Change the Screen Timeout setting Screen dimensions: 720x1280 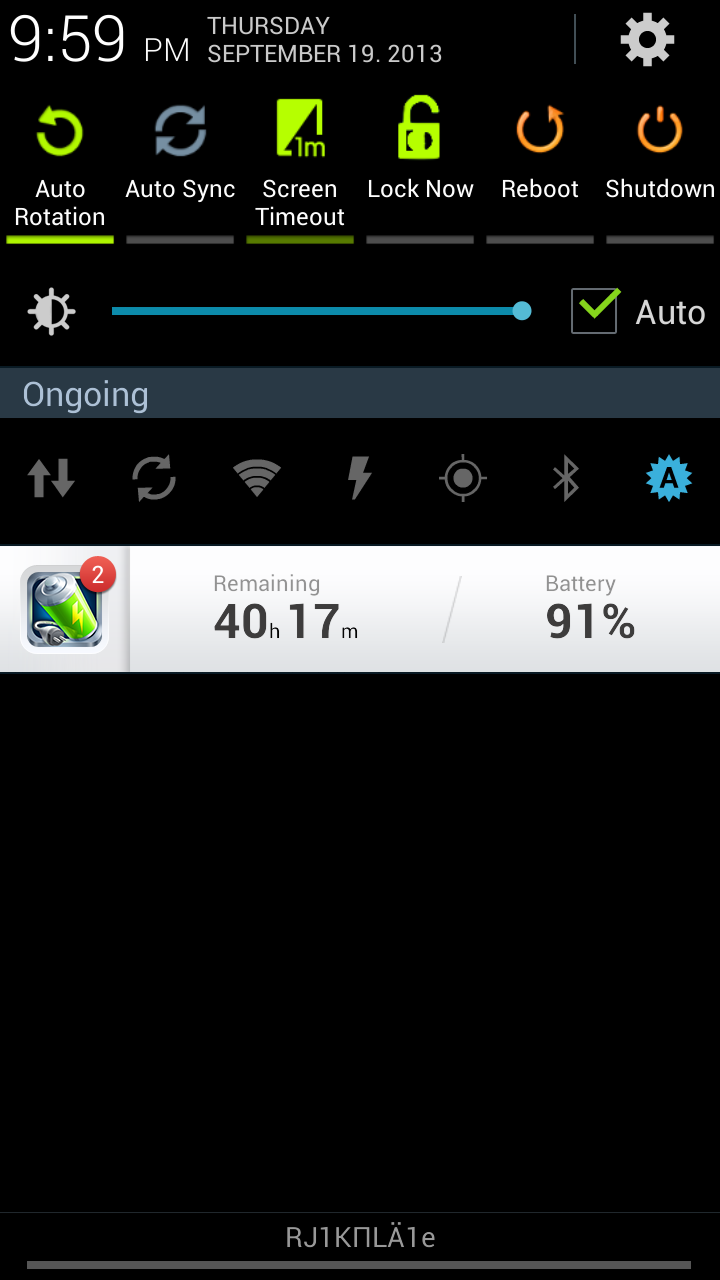pos(300,165)
